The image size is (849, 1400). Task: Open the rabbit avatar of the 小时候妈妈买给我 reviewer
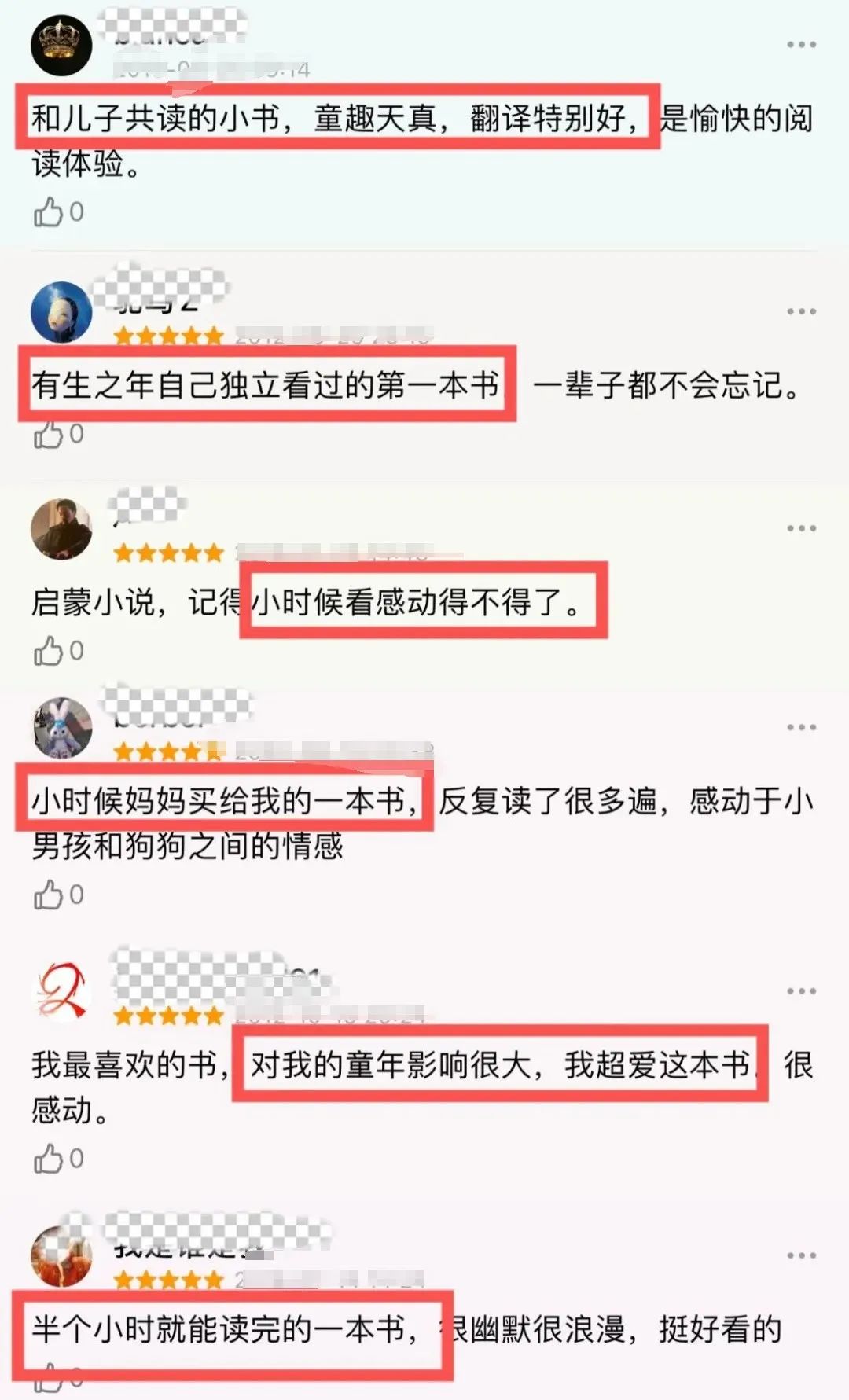(x=61, y=727)
